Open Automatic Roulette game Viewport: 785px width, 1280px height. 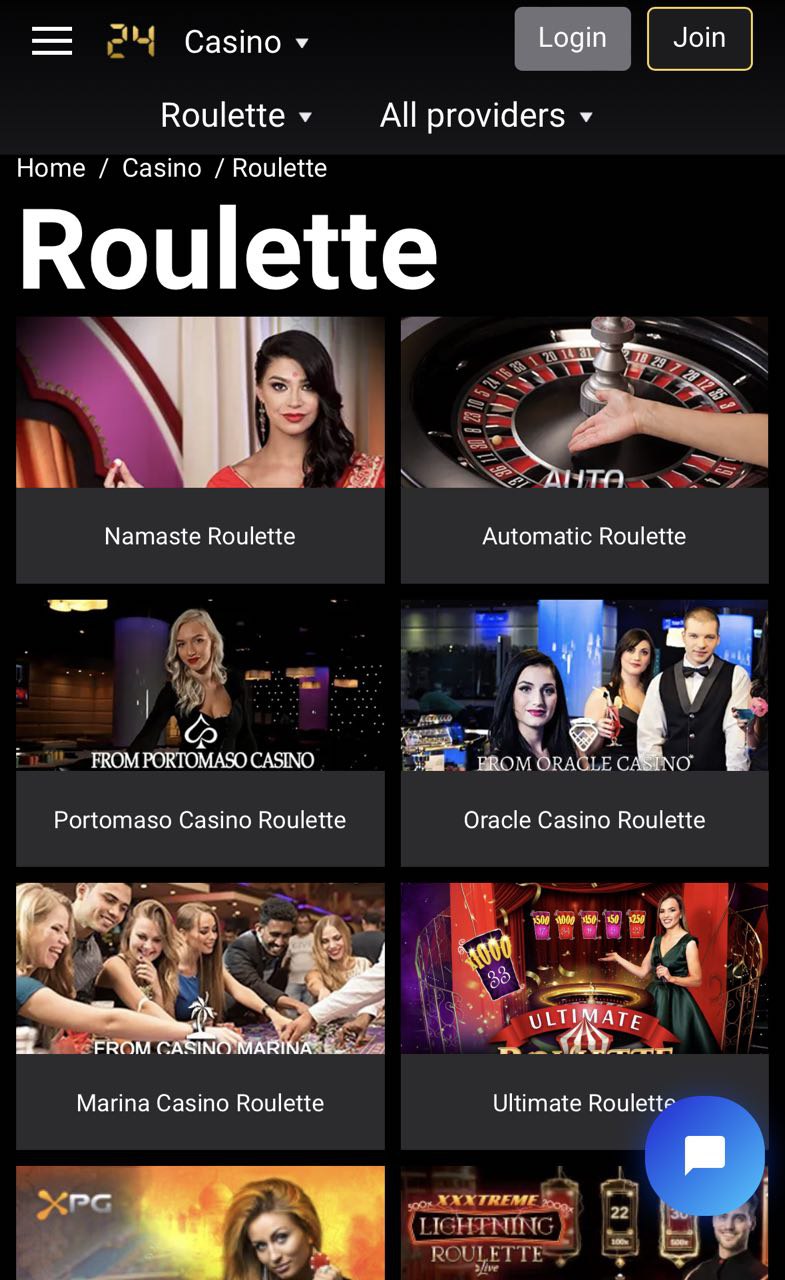click(x=584, y=450)
